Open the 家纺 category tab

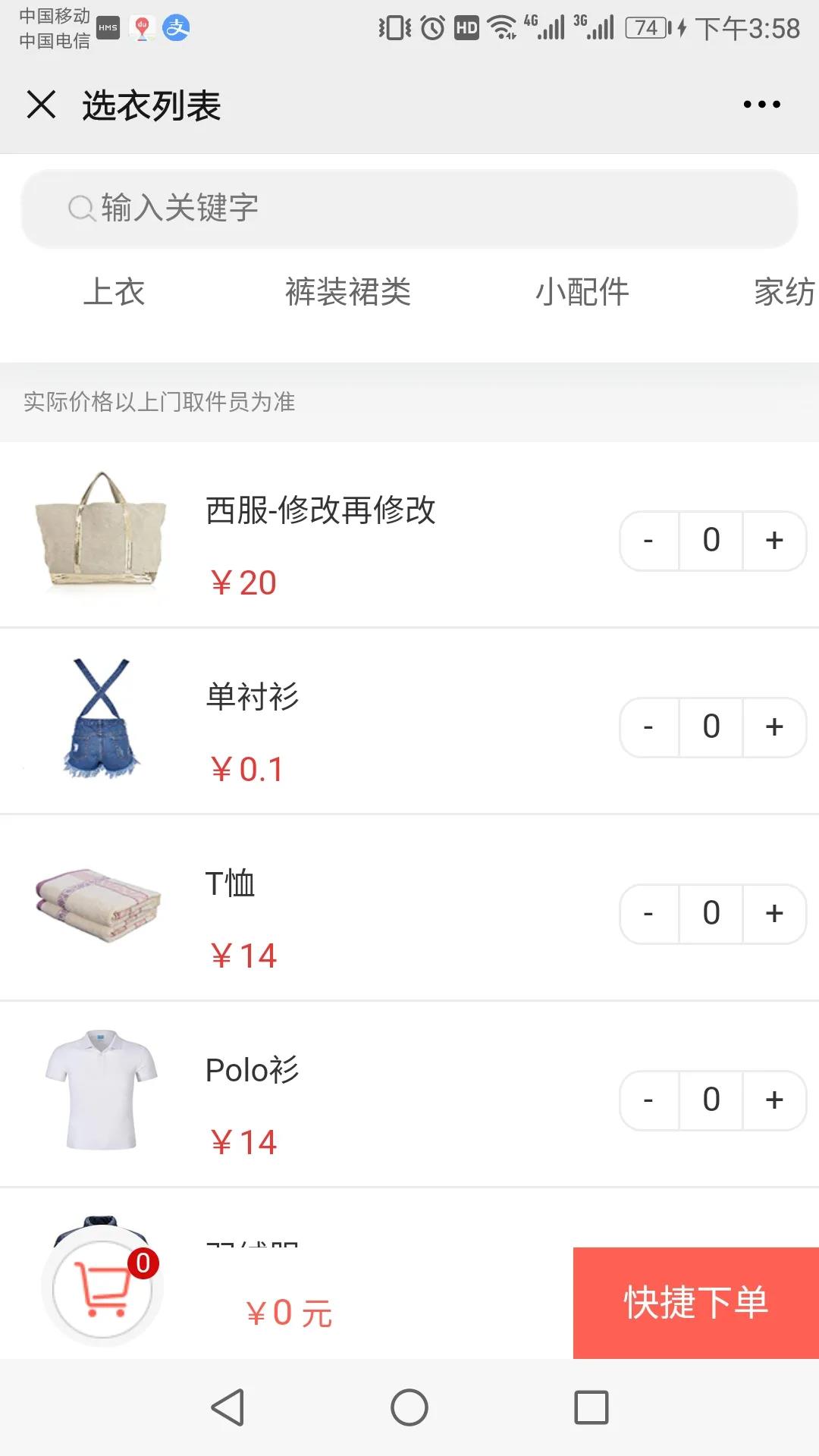point(785,292)
